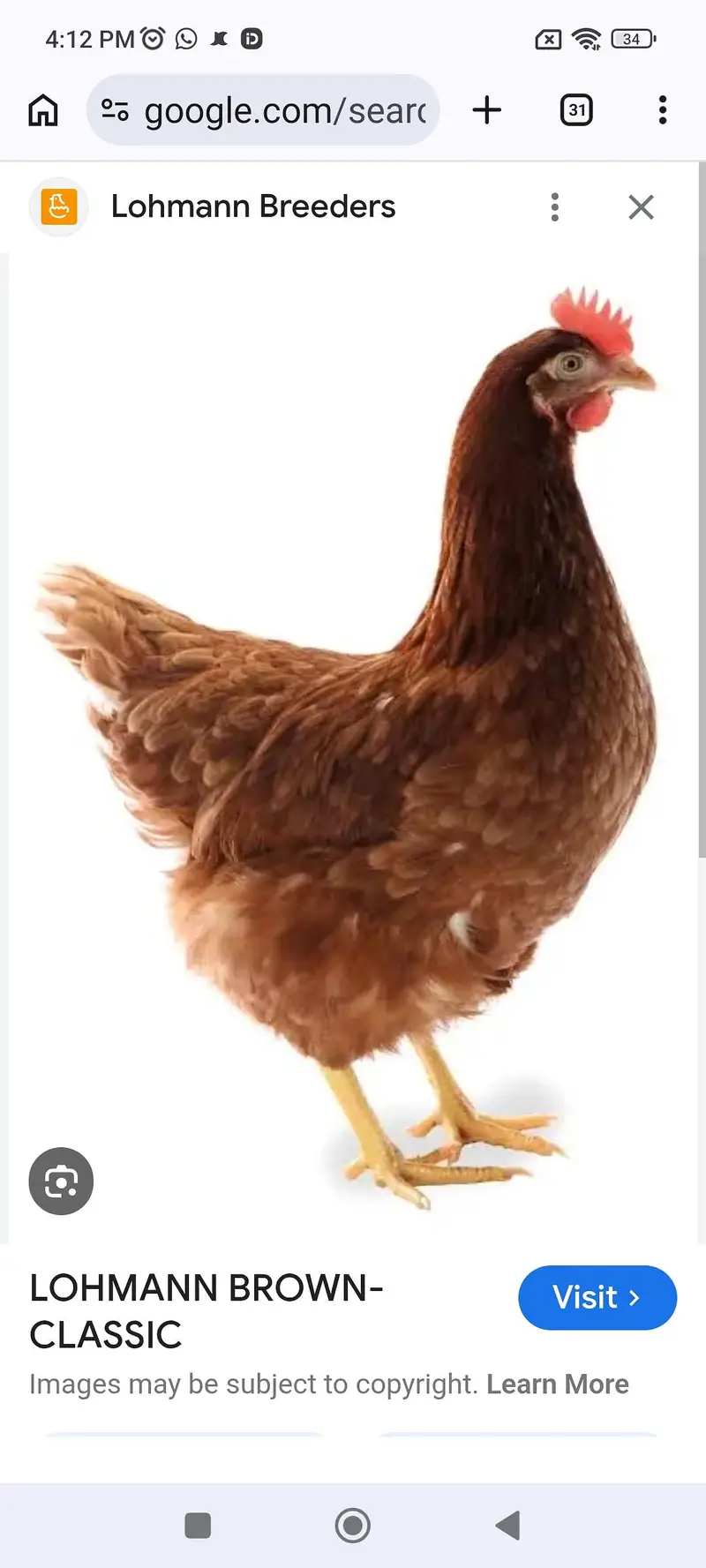The image size is (706, 1568).
Task: Open the Learn More copyright link
Action: pyautogui.click(x=558, y=1384)
